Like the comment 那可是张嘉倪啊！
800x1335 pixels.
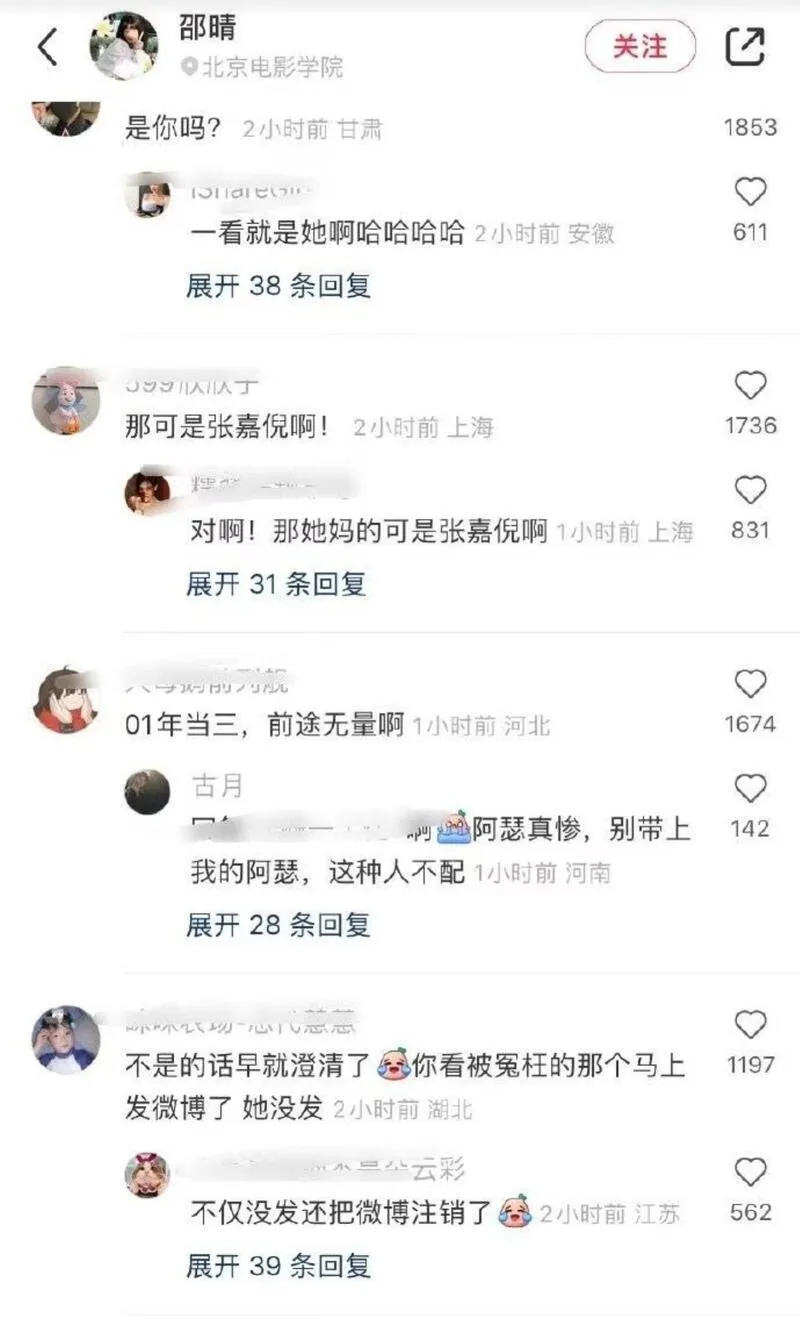pyautogui.click(x=750, y=385)
